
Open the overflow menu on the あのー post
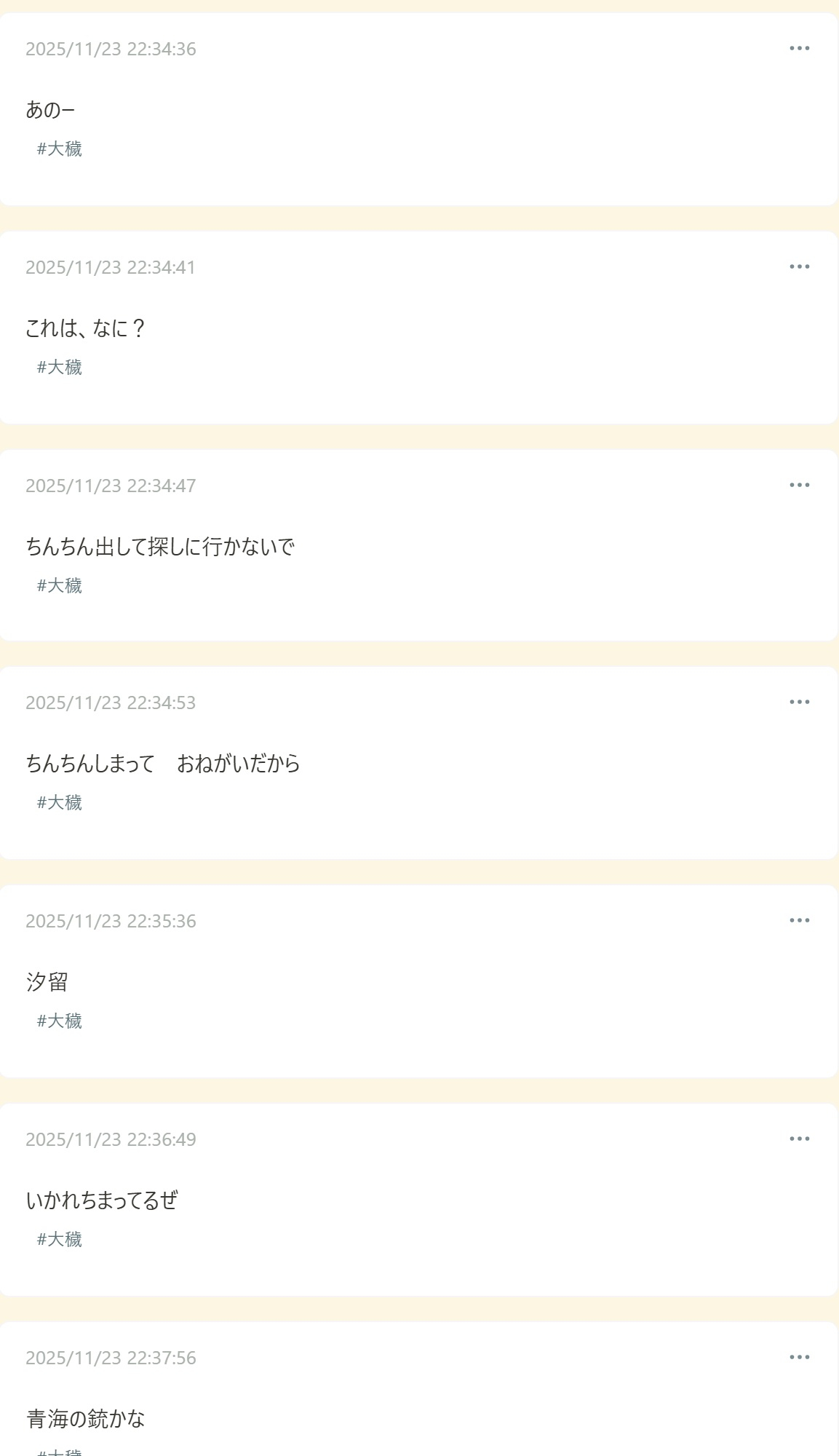point(799,48)
